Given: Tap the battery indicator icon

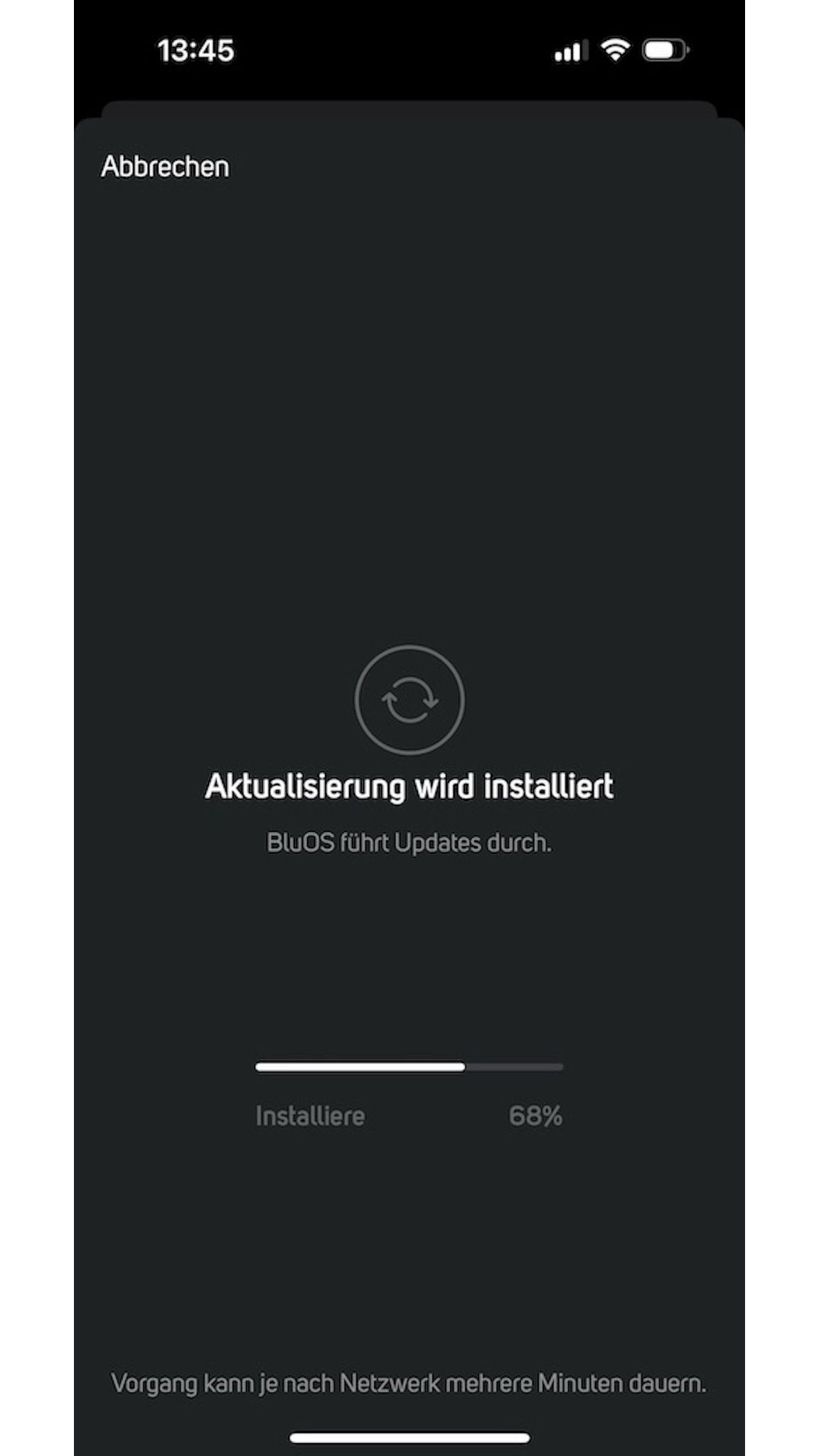Looking at the screenshot, I should coord(665,50).
